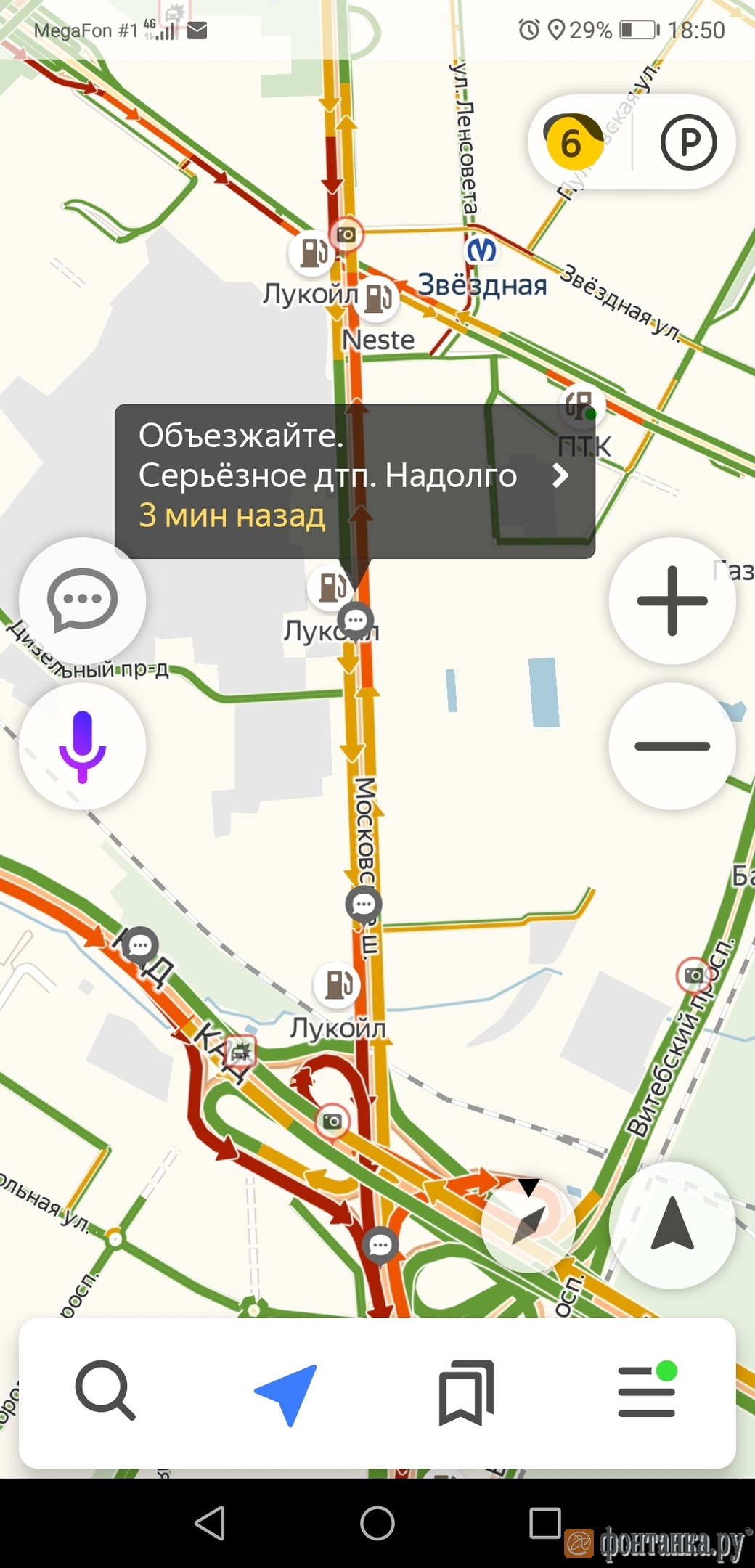Image resolution: width=755 pixels, height=1568 pixels.
Task: Open route navigation with blue arrow
Action: pos(286,1392)
